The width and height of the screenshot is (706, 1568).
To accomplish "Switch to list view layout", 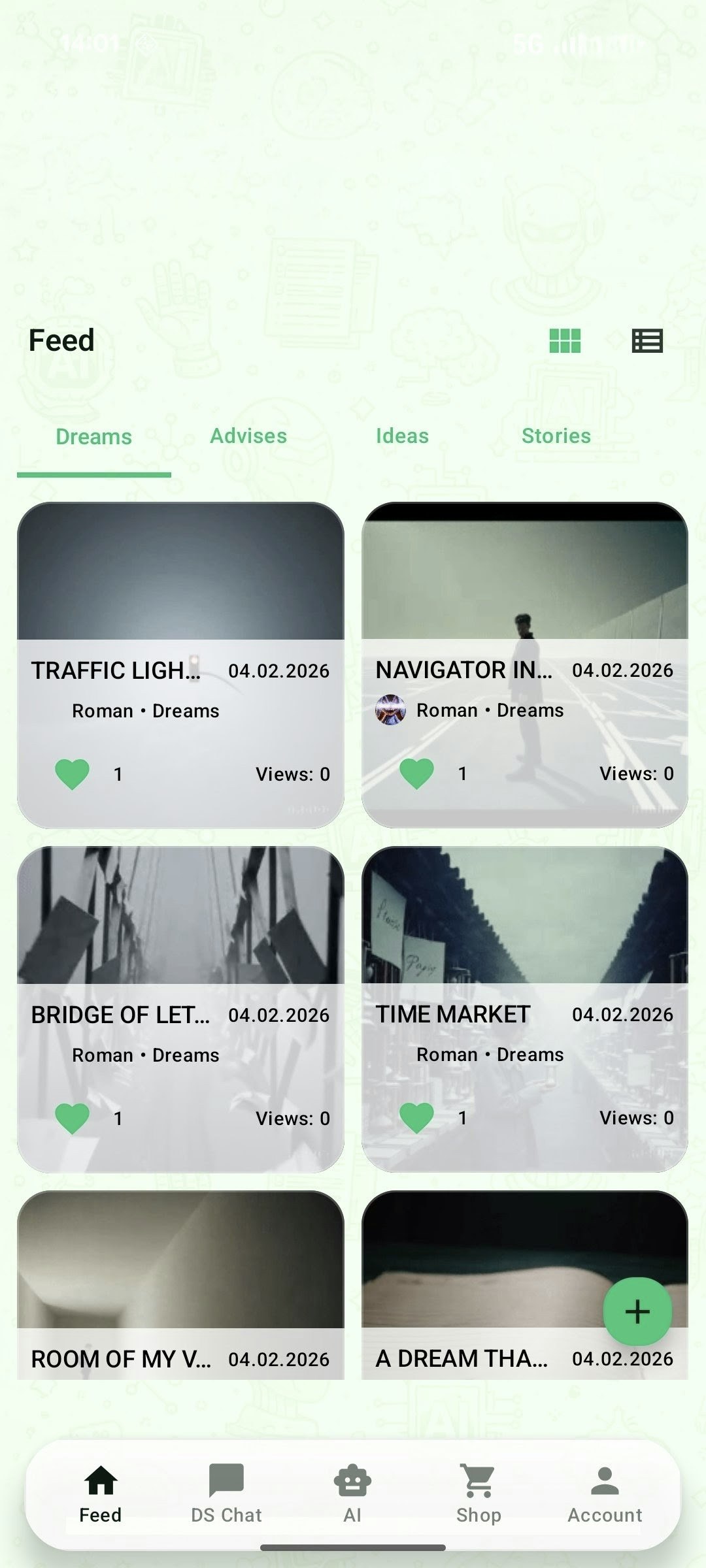I will pos(646,340).
